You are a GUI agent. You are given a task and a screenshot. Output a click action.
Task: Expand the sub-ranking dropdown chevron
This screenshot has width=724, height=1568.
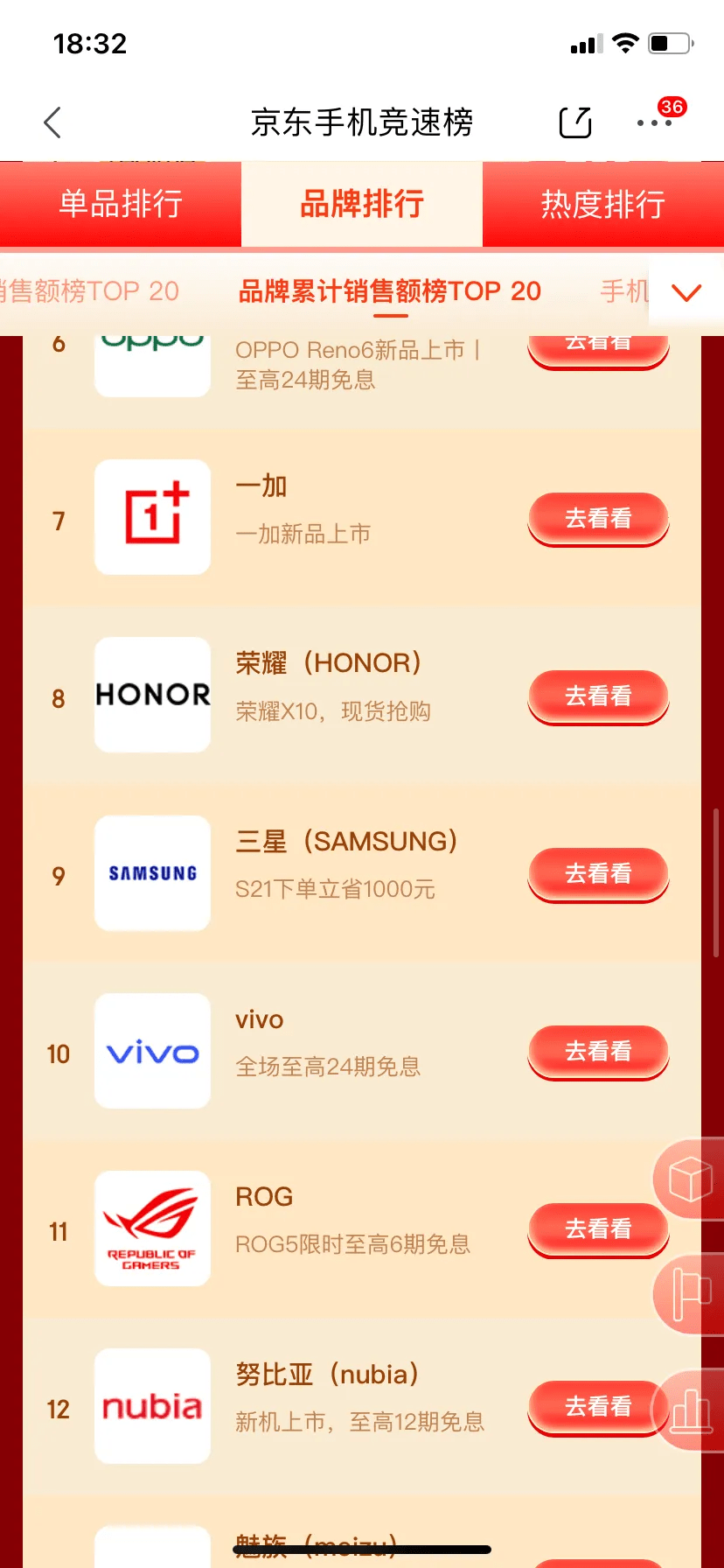(687, 292)
